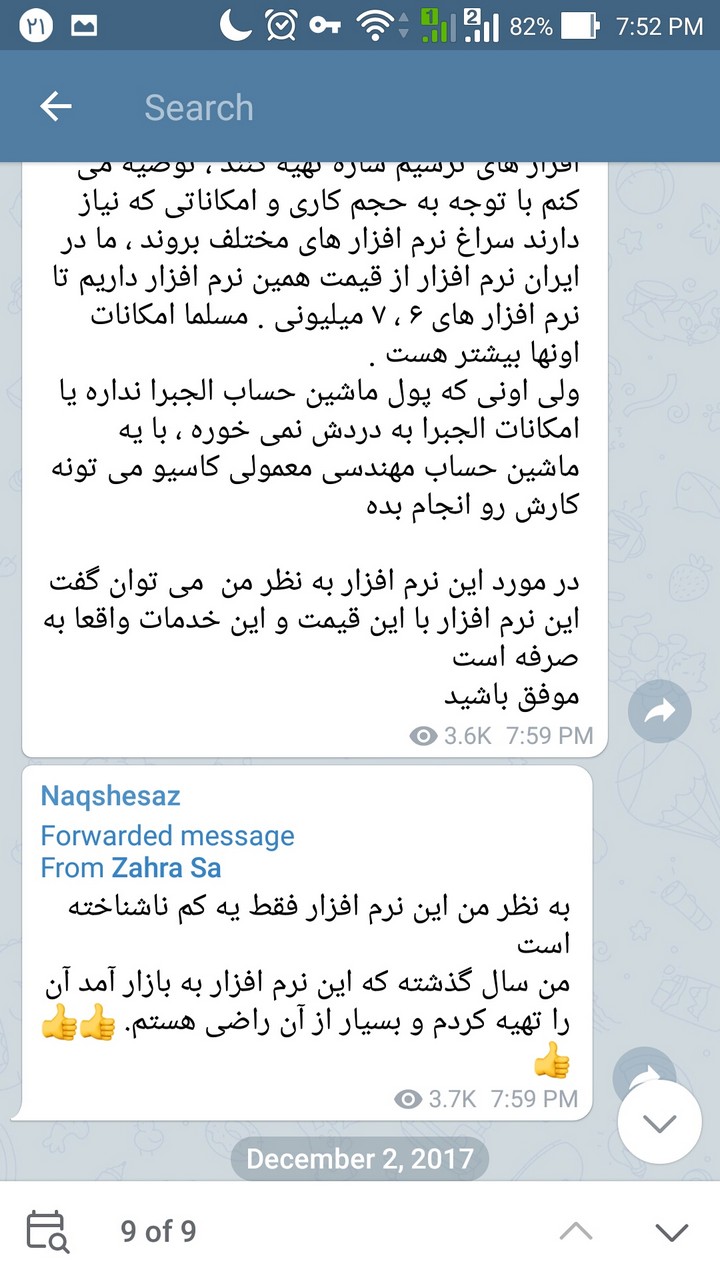The height and width of the screenshot is (1280, 720).
Task: Go to previous search result with up arrow
Action: [x=576, y=1231]
